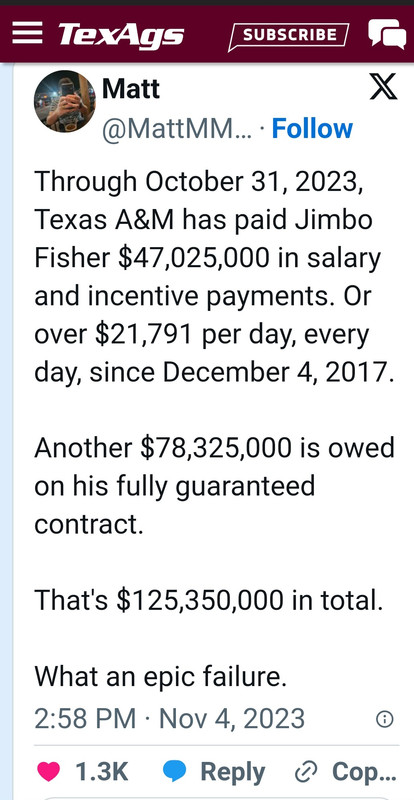Viewport: 414px width, 800px height.
Task: Open the tweet info icon
Action: click(384, 719)
